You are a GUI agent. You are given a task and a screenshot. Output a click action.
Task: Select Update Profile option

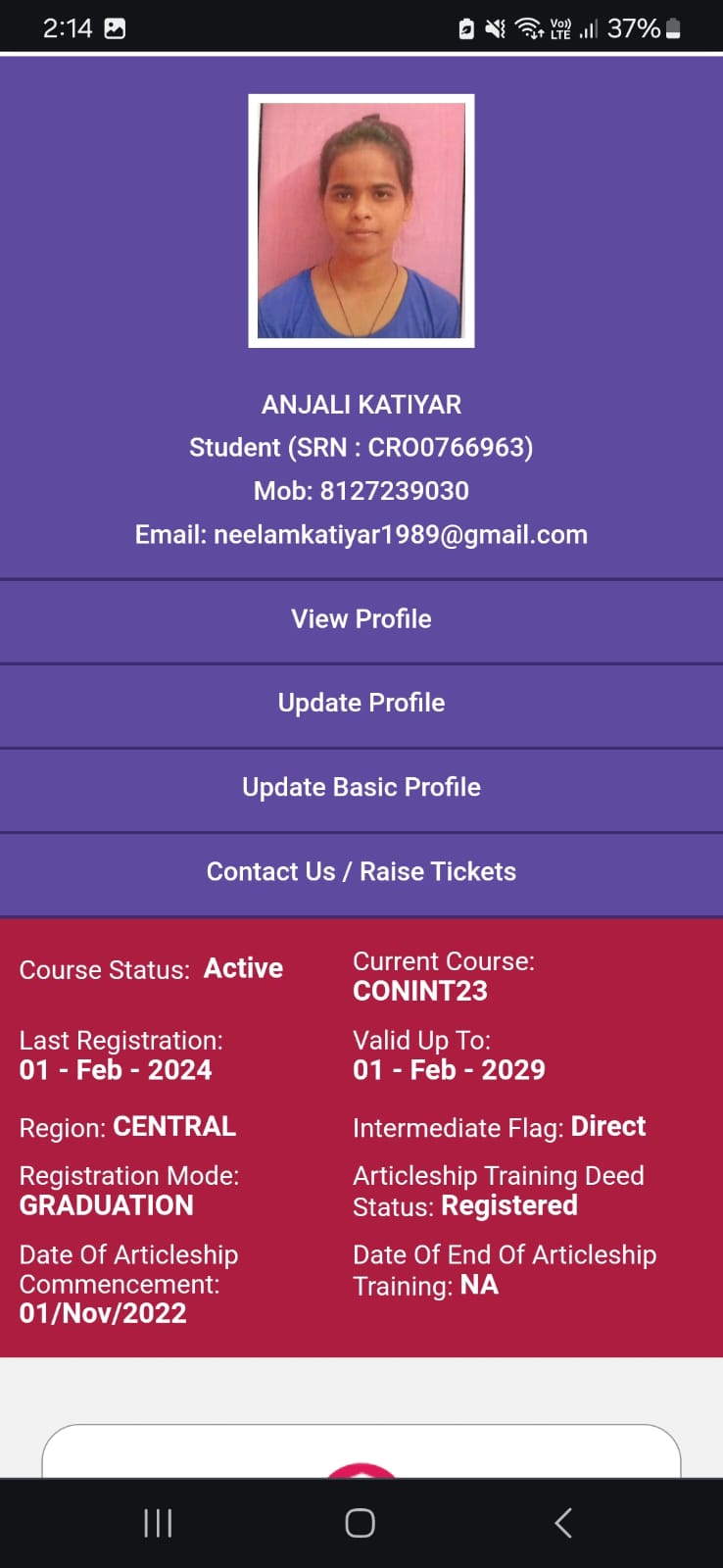click(361, 704)
